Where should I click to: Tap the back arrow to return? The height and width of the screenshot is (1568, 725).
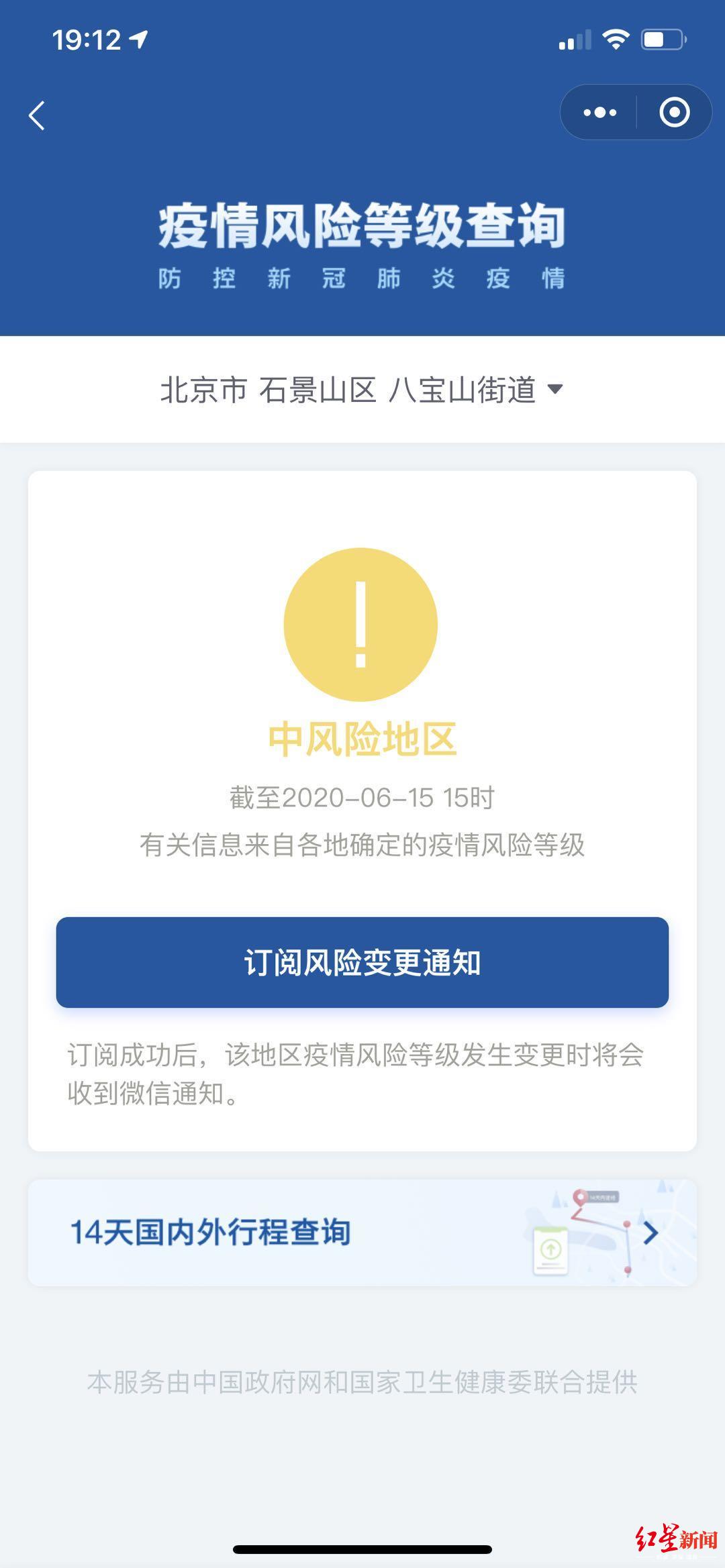point(38,114)
